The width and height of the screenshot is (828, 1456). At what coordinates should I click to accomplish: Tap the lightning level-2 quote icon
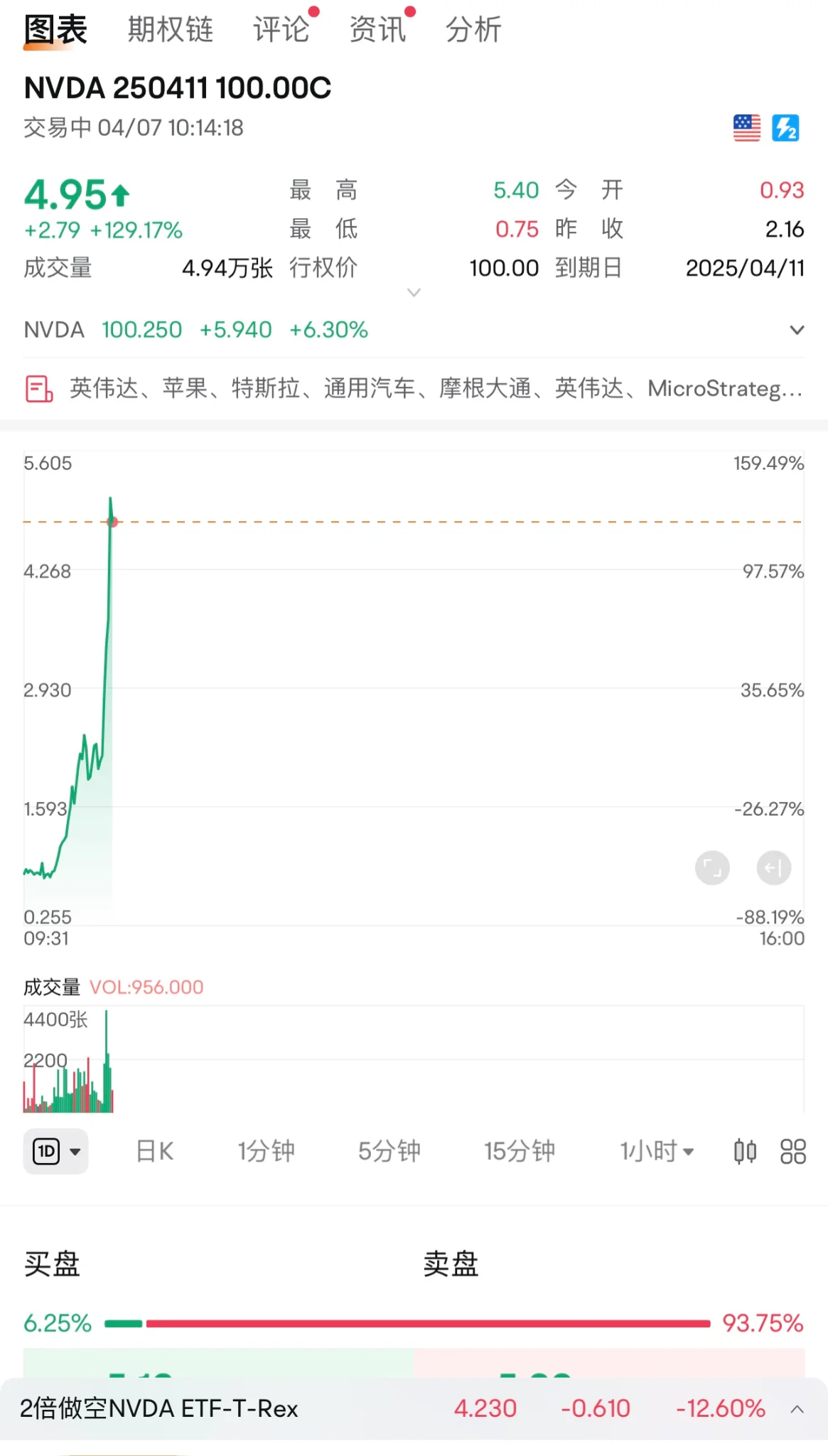click(785, 128)
